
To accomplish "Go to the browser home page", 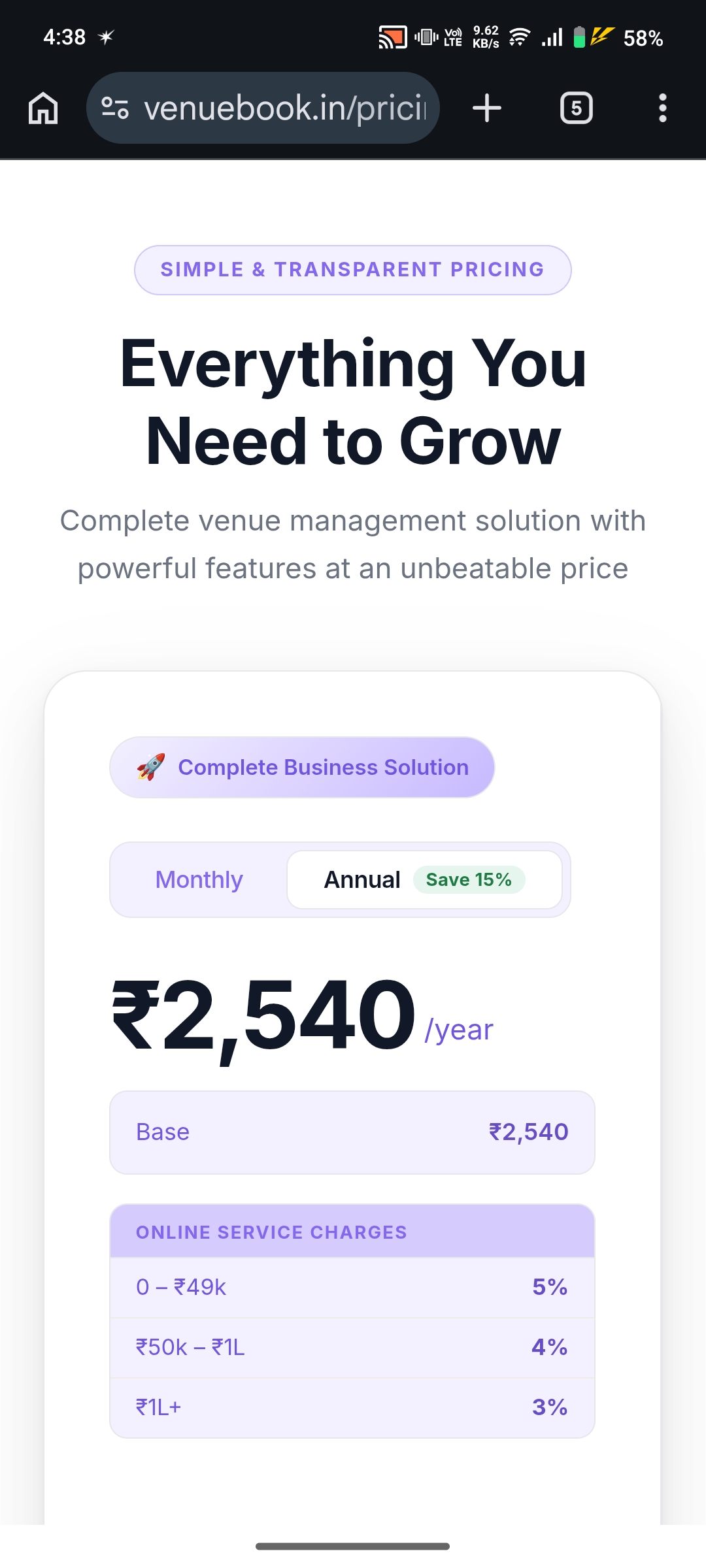I will coord(43,108).
